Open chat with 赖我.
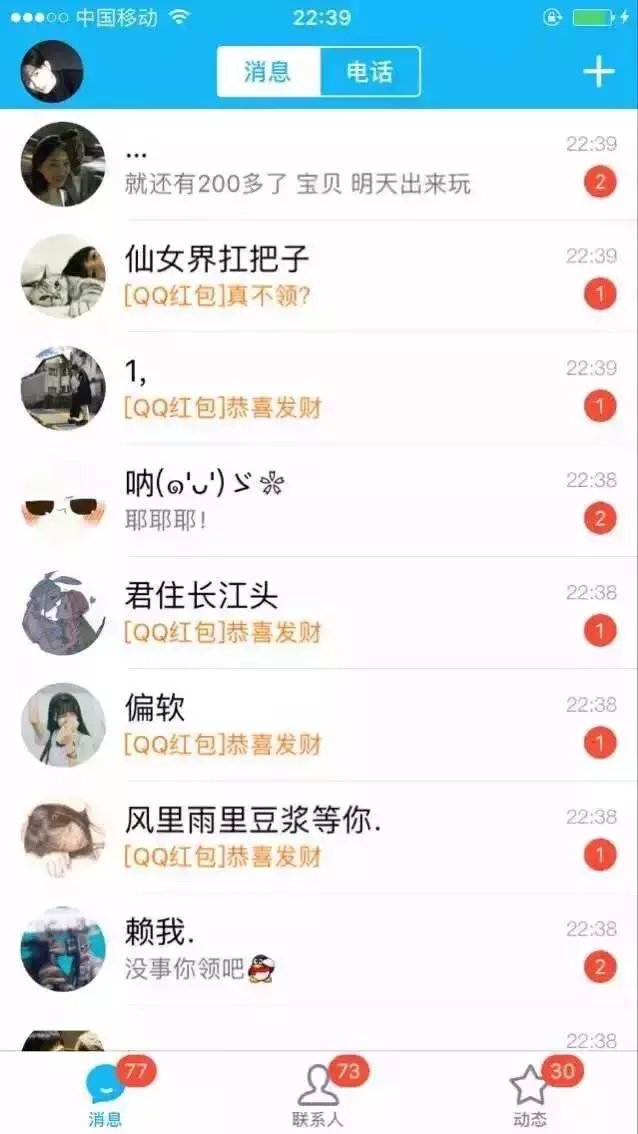This screenshot has width=638, height=1134. (319, 949)
